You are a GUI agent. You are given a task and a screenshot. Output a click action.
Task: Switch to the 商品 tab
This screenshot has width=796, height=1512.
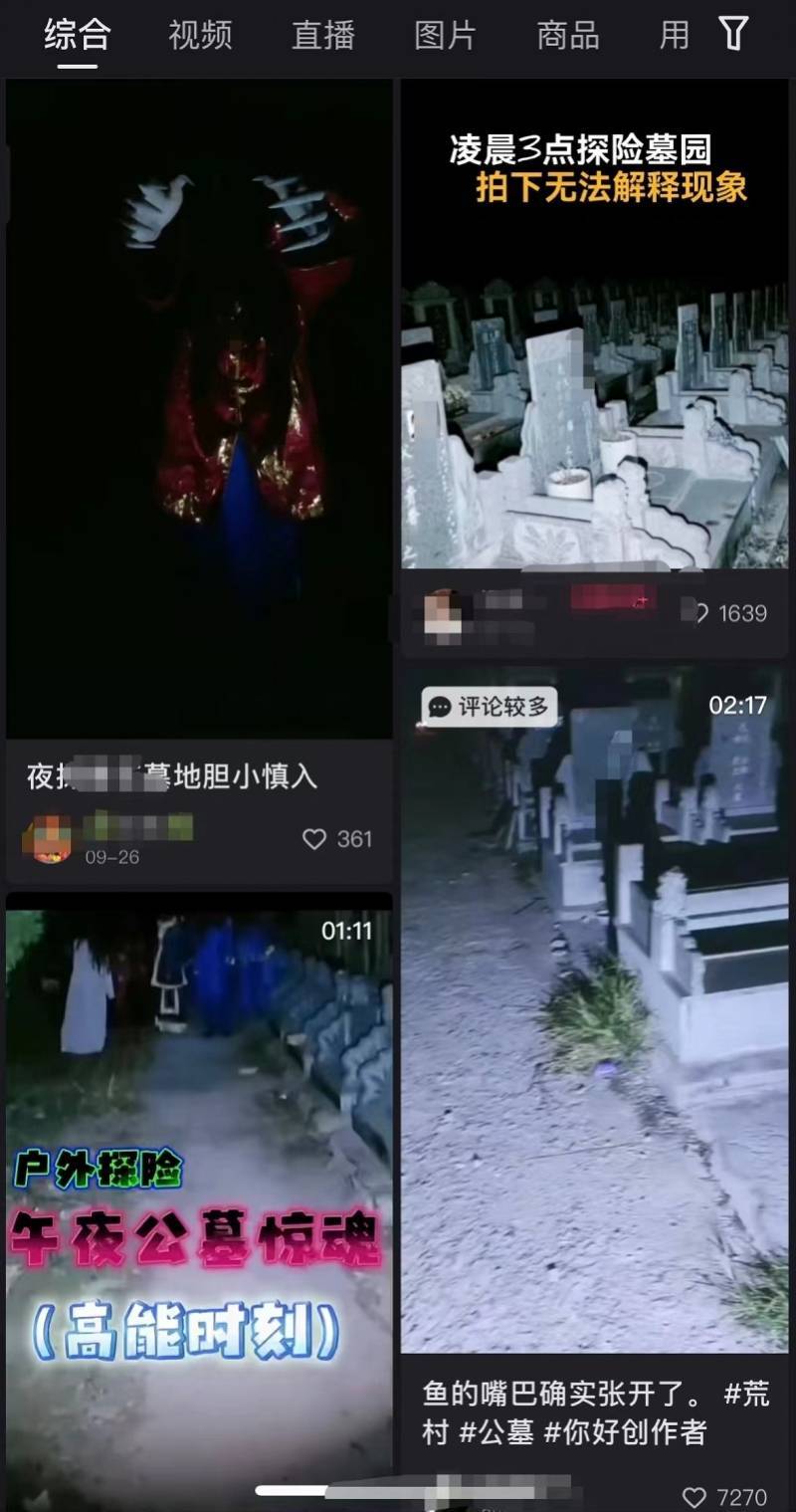[x=568, y=36]
